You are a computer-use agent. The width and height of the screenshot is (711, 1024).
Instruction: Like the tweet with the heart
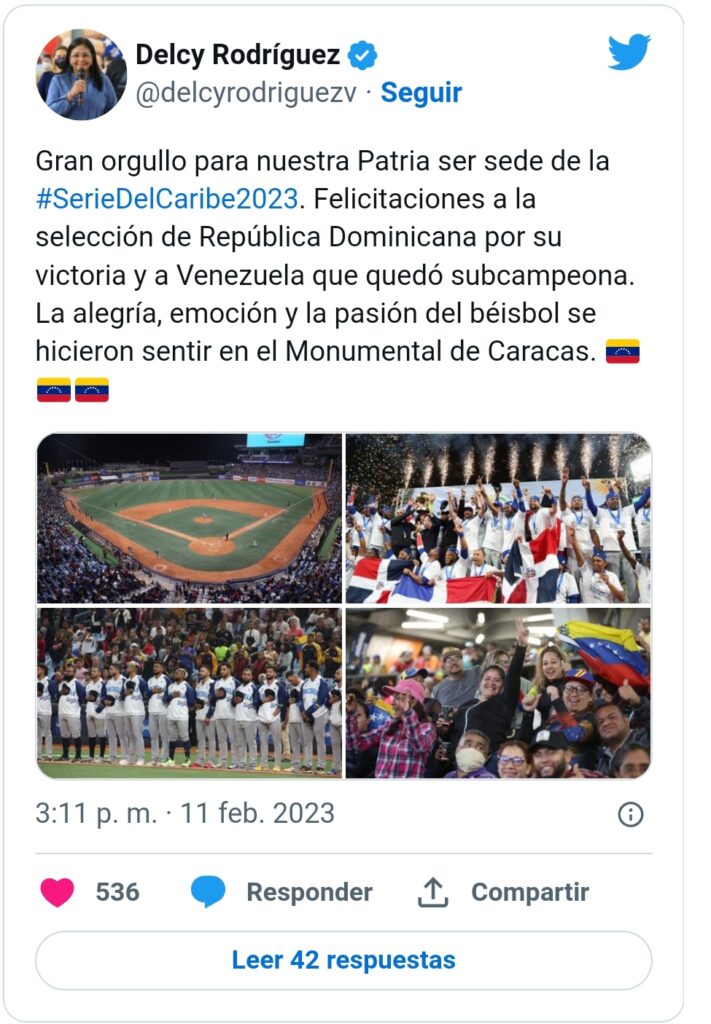click(x=57, y=891)
